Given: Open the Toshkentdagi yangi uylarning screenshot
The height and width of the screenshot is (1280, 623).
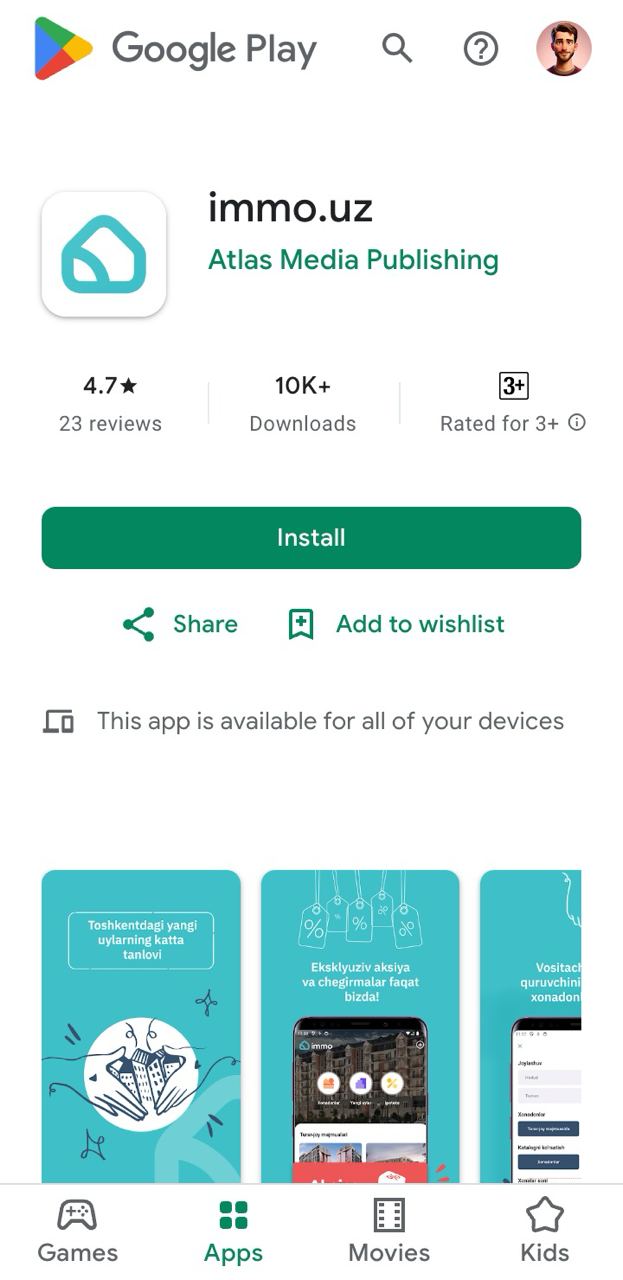Looking at the screenshot, I should tap(141, 1025).
